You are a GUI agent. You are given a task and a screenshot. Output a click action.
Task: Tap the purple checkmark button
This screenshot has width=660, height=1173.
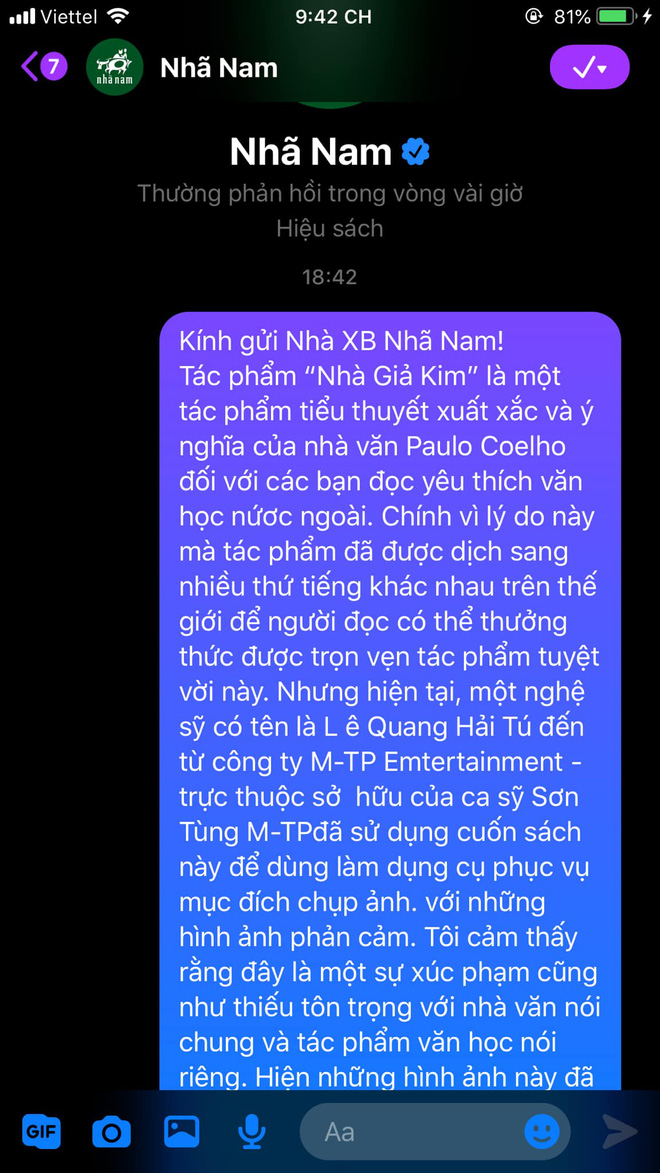pyautogui.click(x=589, y=67)
